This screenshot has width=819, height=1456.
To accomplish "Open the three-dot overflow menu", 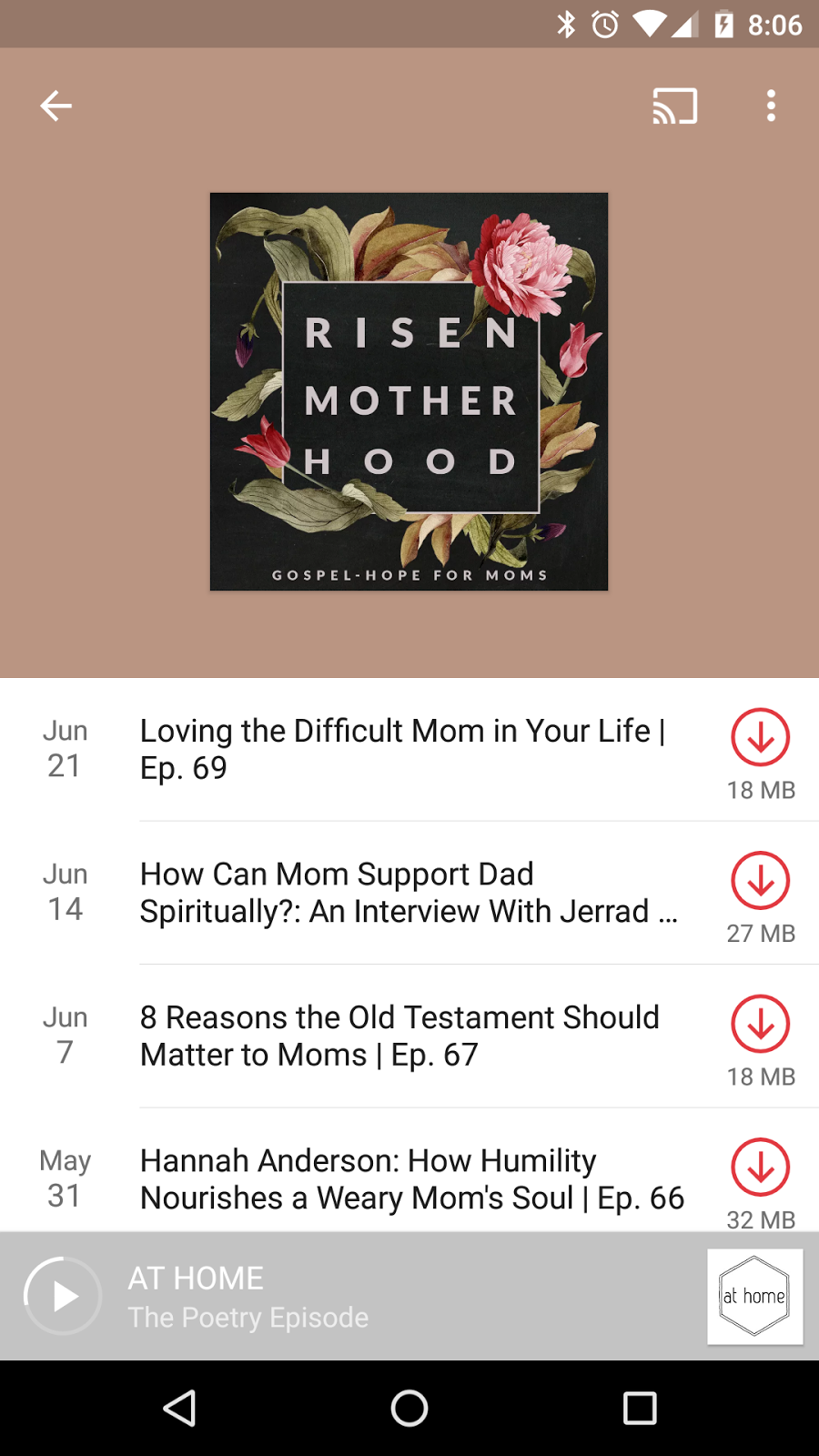I will pyautogui.click(x=771, y=106).
